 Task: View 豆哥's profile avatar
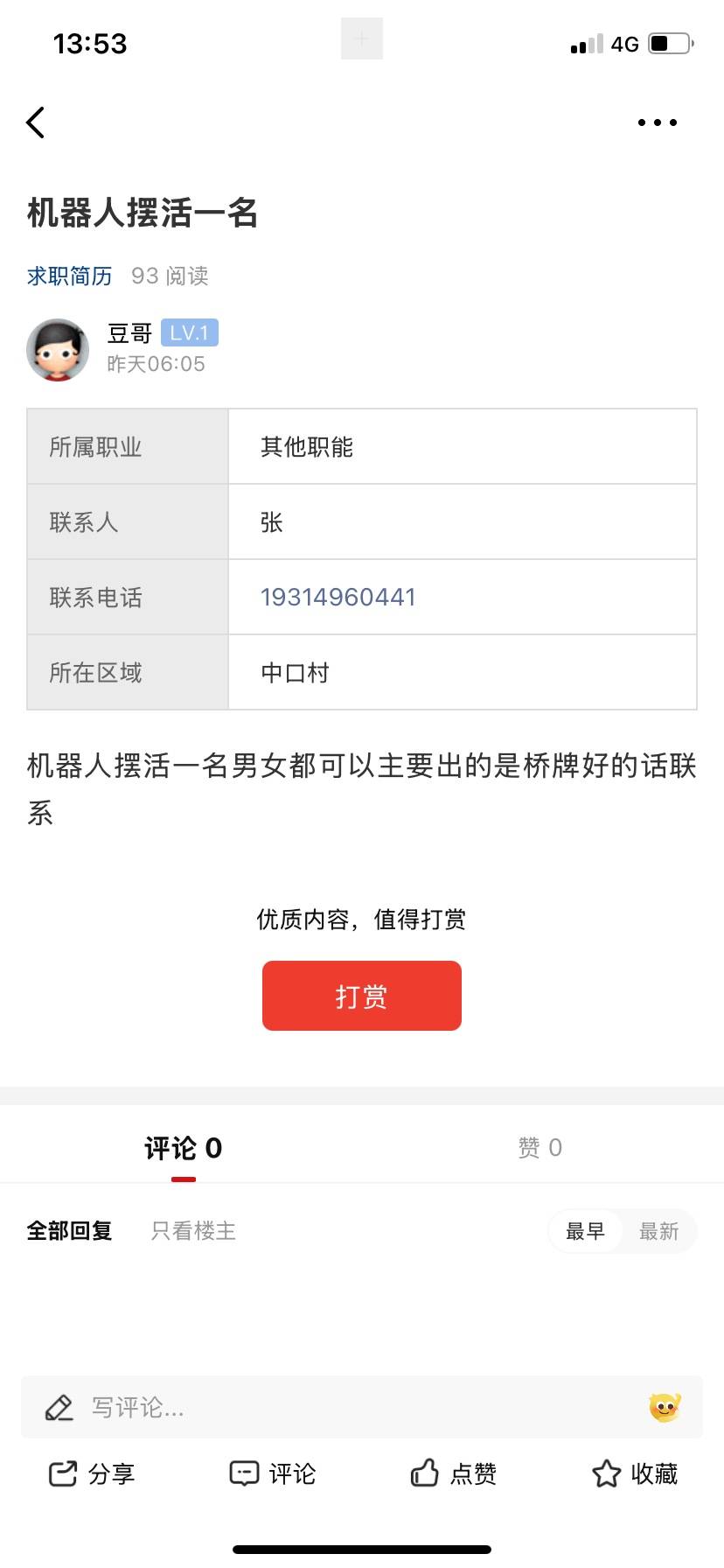click(x=58, y=350)
